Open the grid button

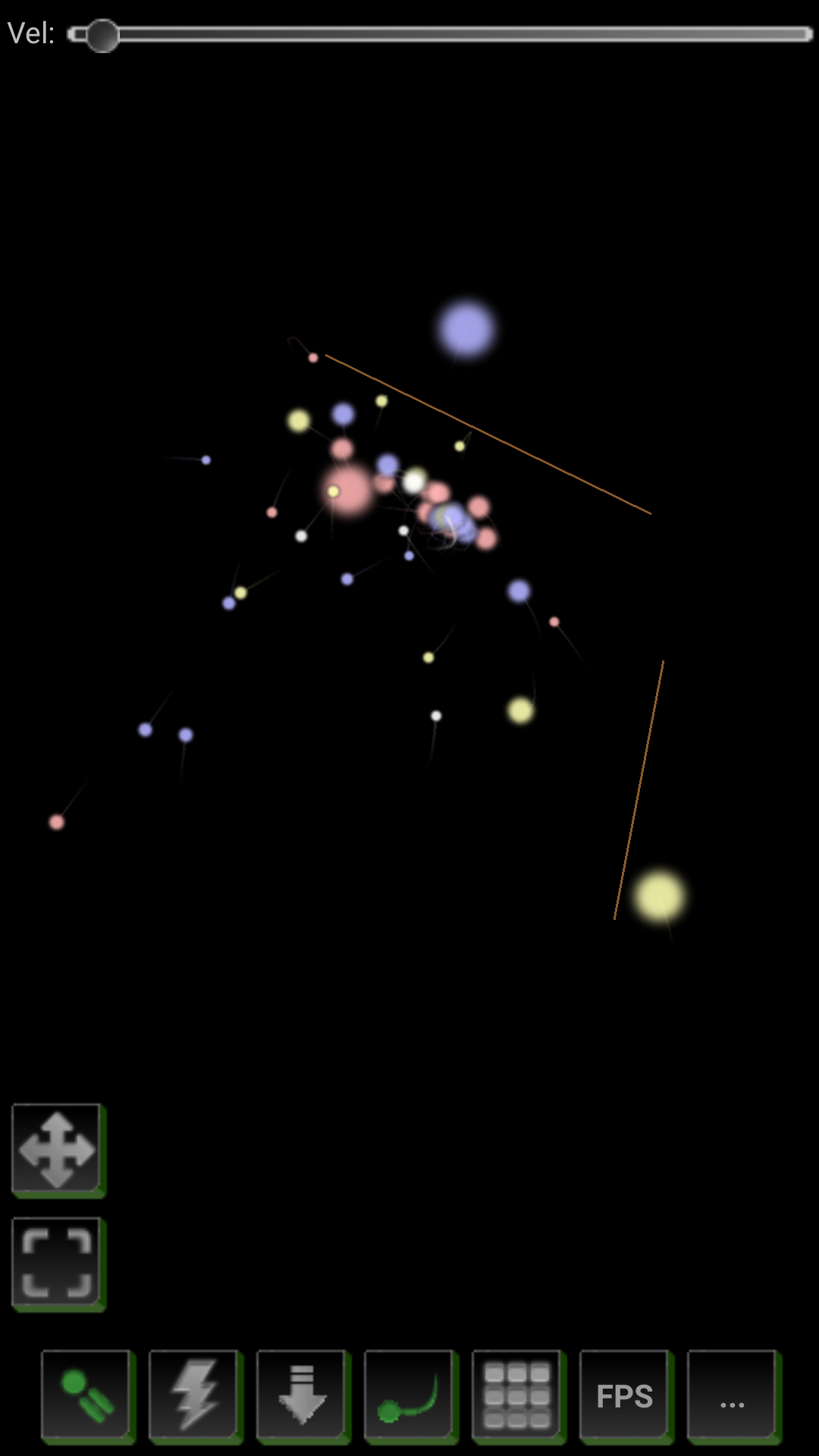click(517, 1395)
